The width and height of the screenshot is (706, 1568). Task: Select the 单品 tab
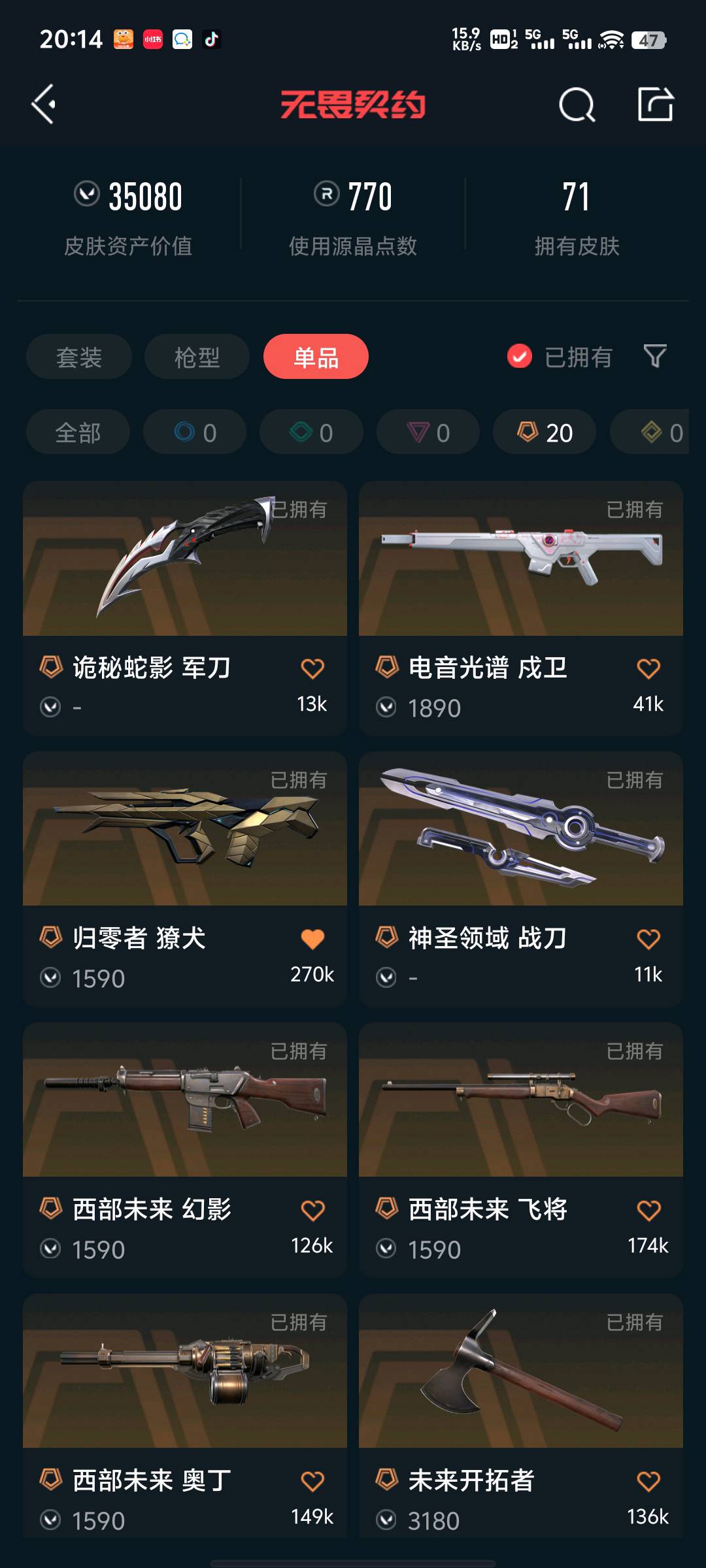(x=316, y=357)
